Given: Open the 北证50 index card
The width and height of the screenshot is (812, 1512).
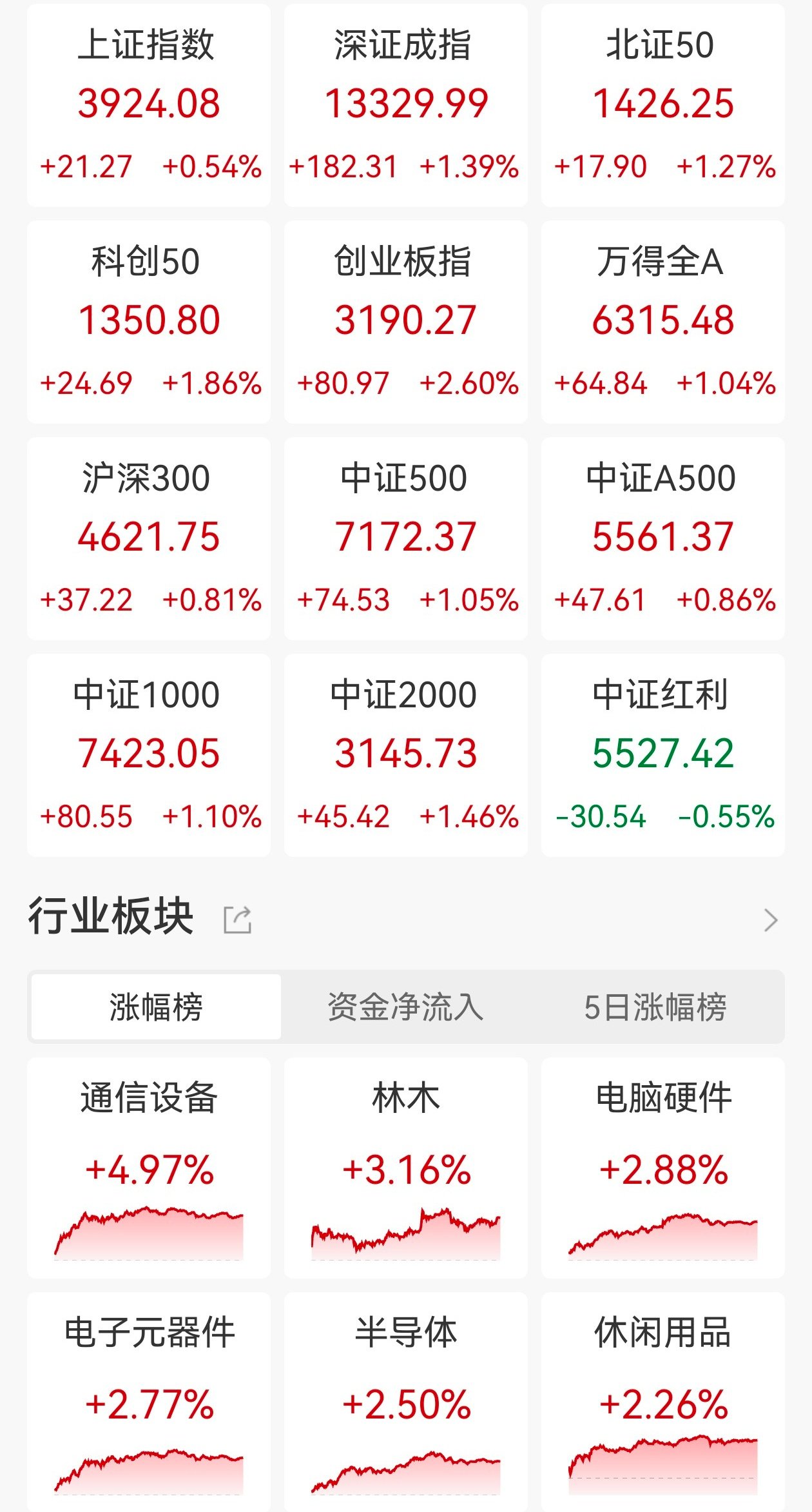Looking at the screenshot, I should (662, 105).
